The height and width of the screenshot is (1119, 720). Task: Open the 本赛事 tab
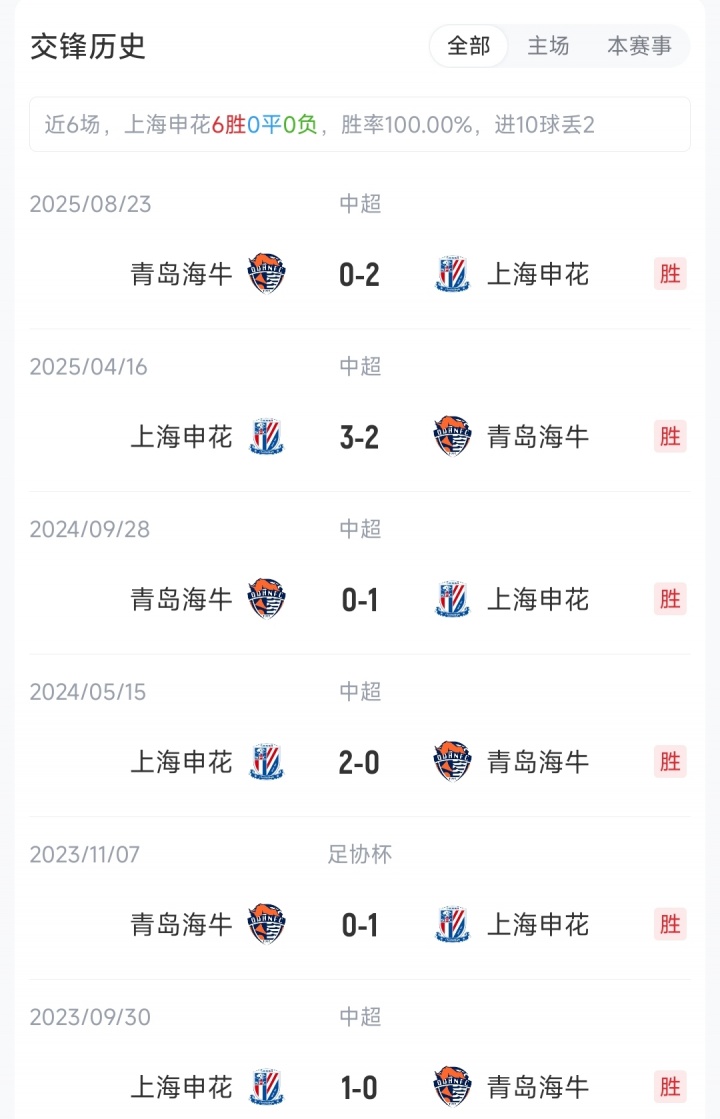coord(640,45)
